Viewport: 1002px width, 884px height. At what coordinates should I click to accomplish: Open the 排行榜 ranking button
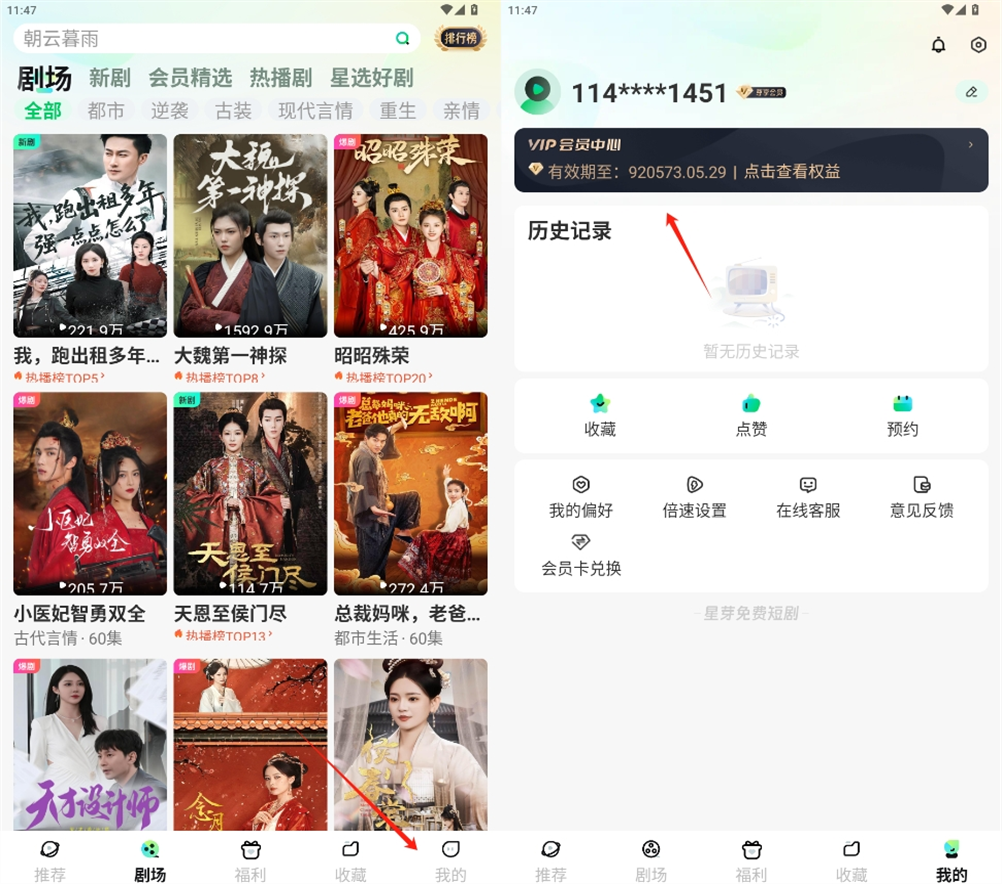(x=461, y=39)
